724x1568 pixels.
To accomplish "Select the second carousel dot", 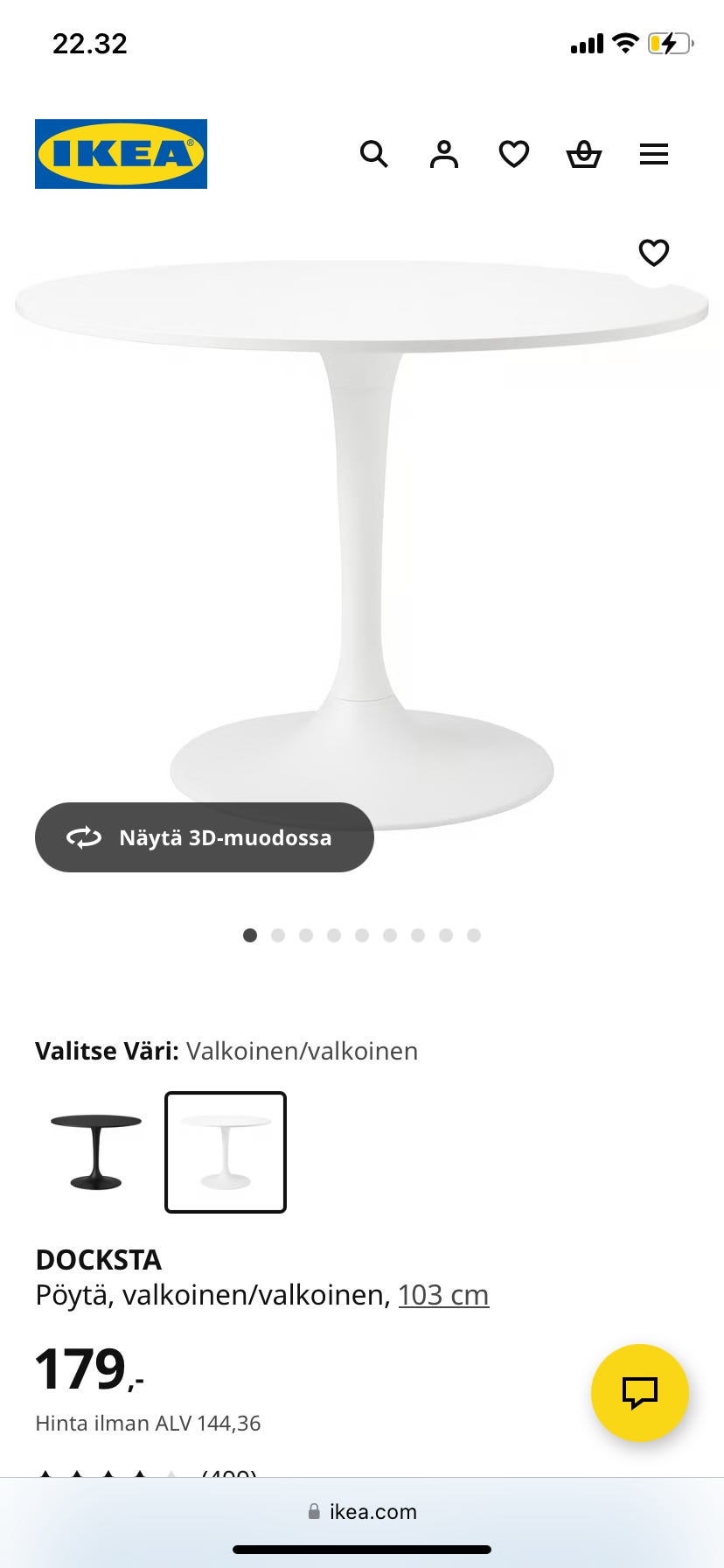I will point(278,934).
